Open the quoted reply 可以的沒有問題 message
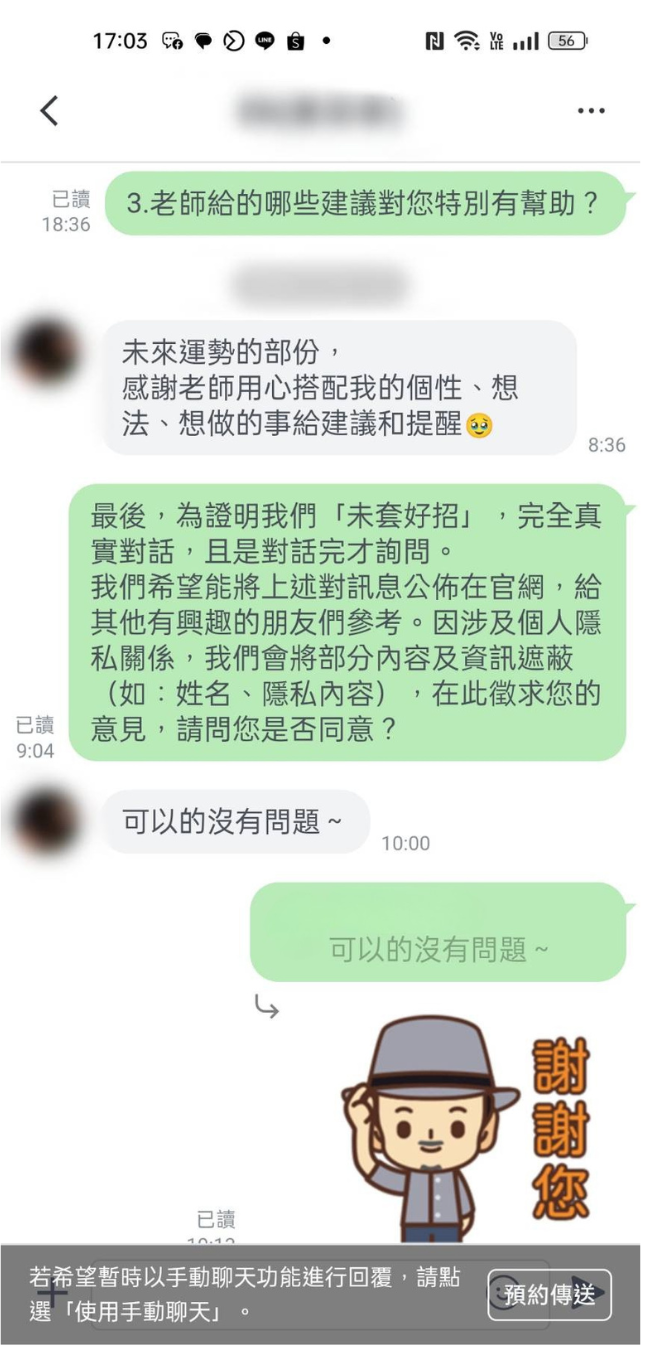The height and width of the screenshot is (1350, 646). (438, 932)
